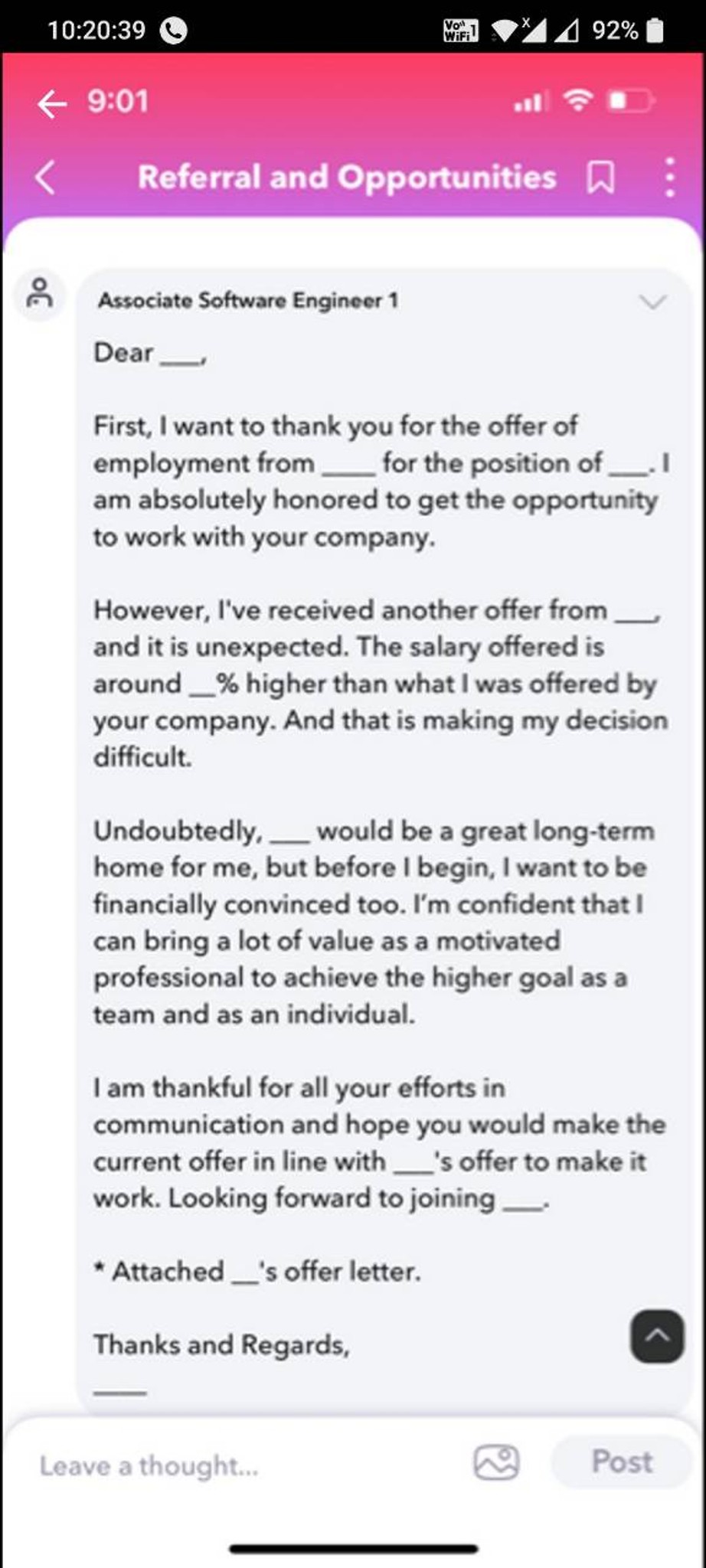This screenshot has width=706, height=1568.
Task: Open the Associate Software Engineer 1 profile avatar
Action: click(x=39, y=292)
